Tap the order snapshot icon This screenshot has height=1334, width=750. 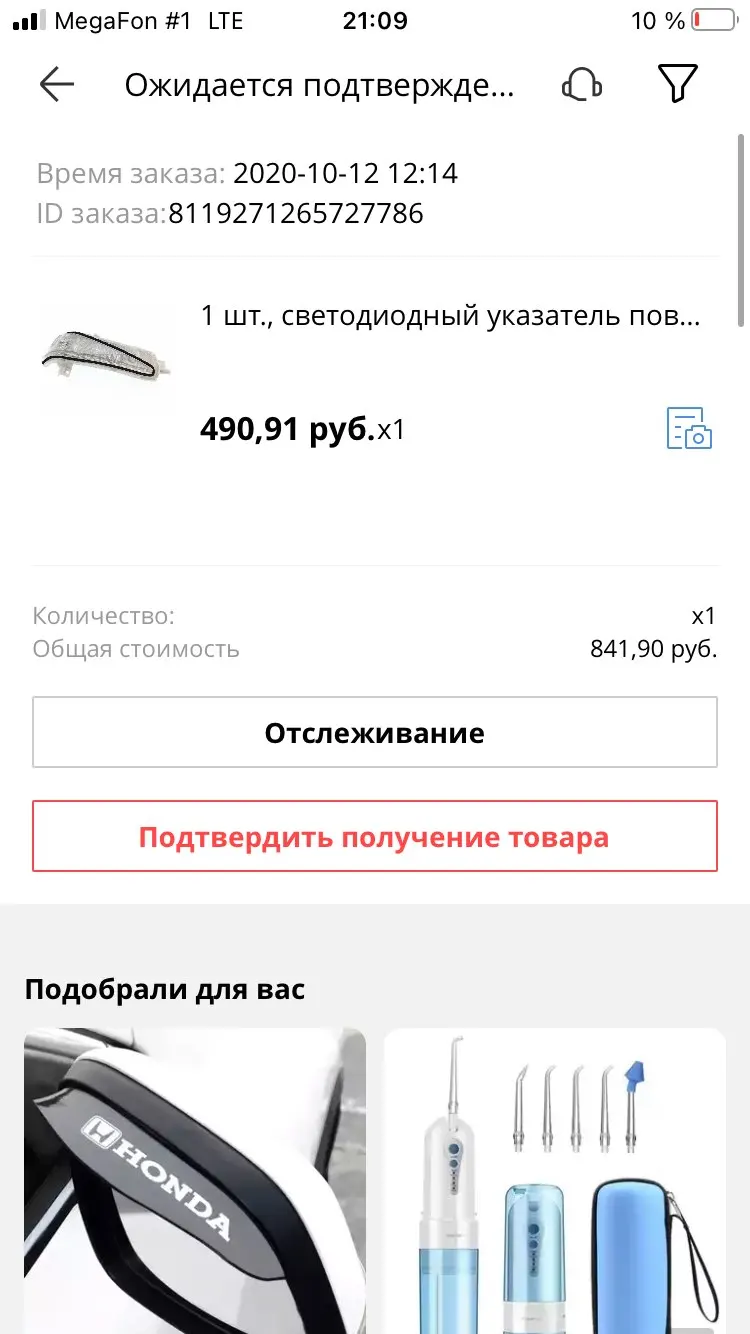[689, 428]
